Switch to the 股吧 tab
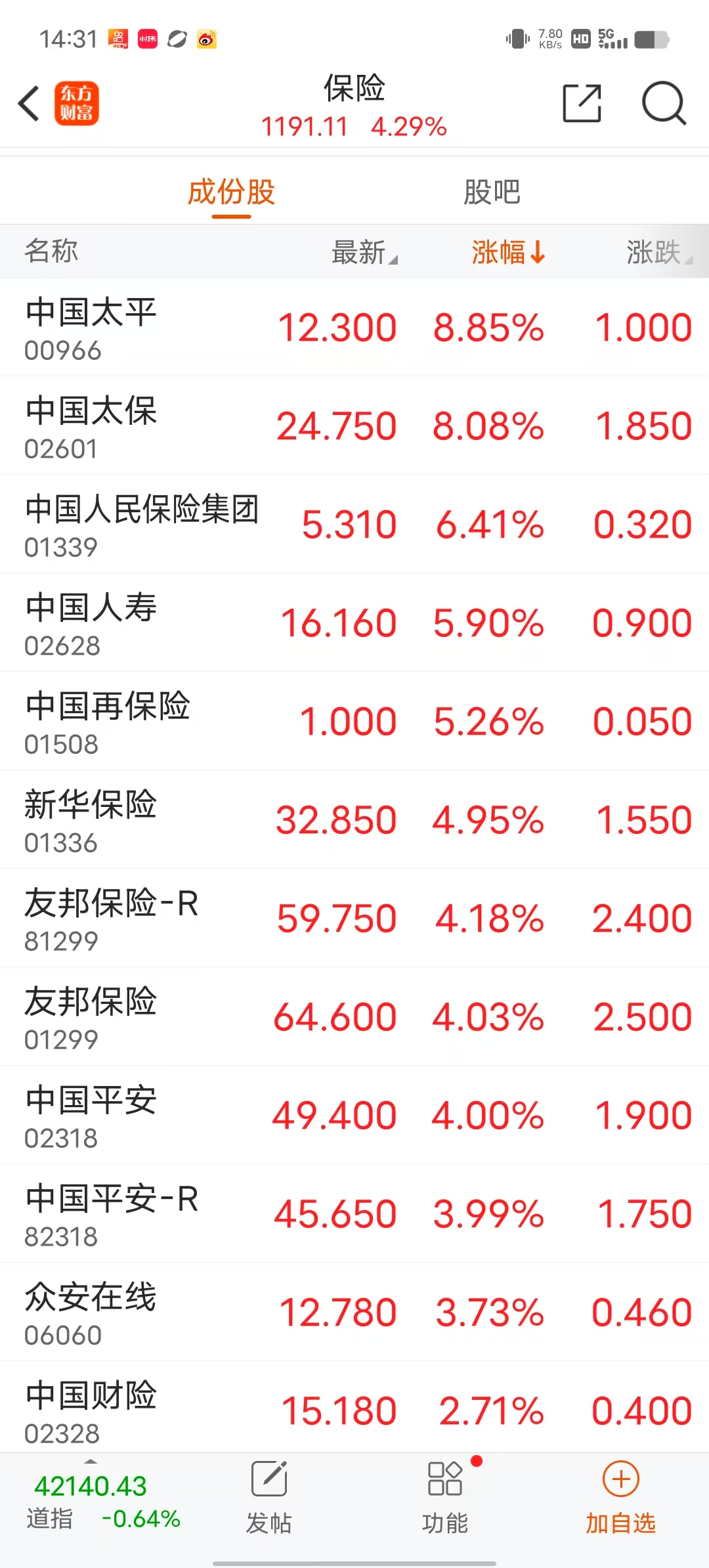Image resolution: width=709 pixels, height=1568 pixels. 492,192
